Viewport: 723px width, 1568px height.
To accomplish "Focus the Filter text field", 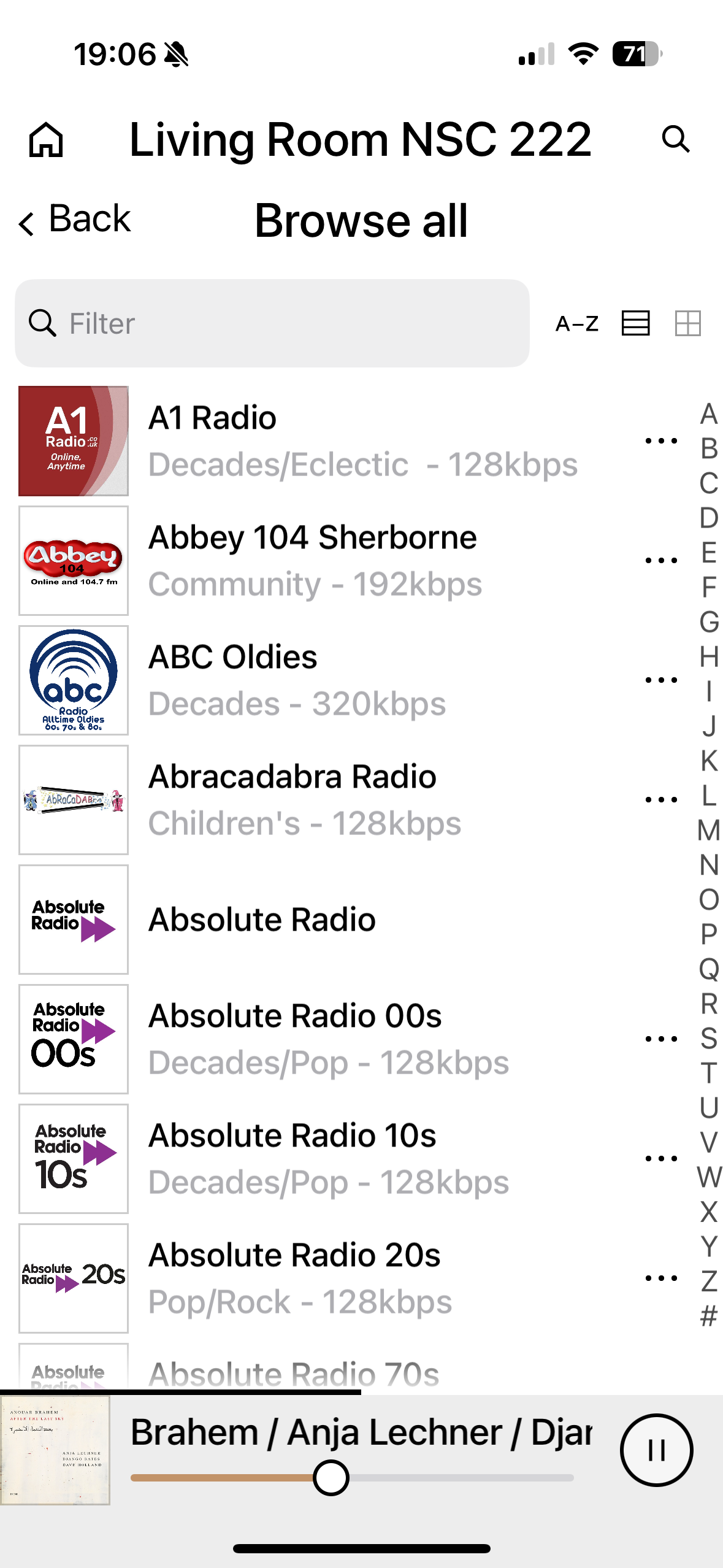I will click(272, 323).
